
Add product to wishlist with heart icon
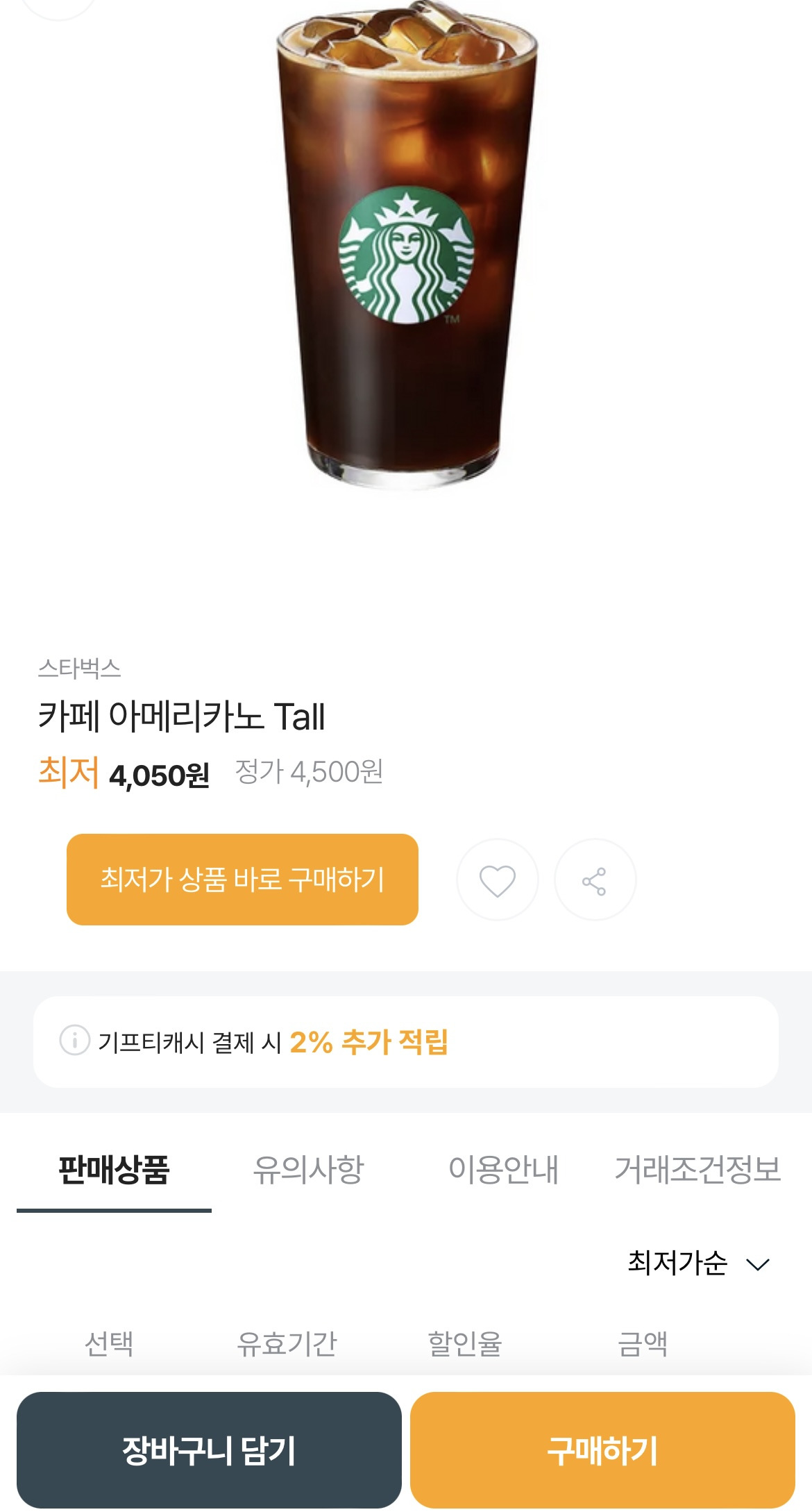coord(497,880)
